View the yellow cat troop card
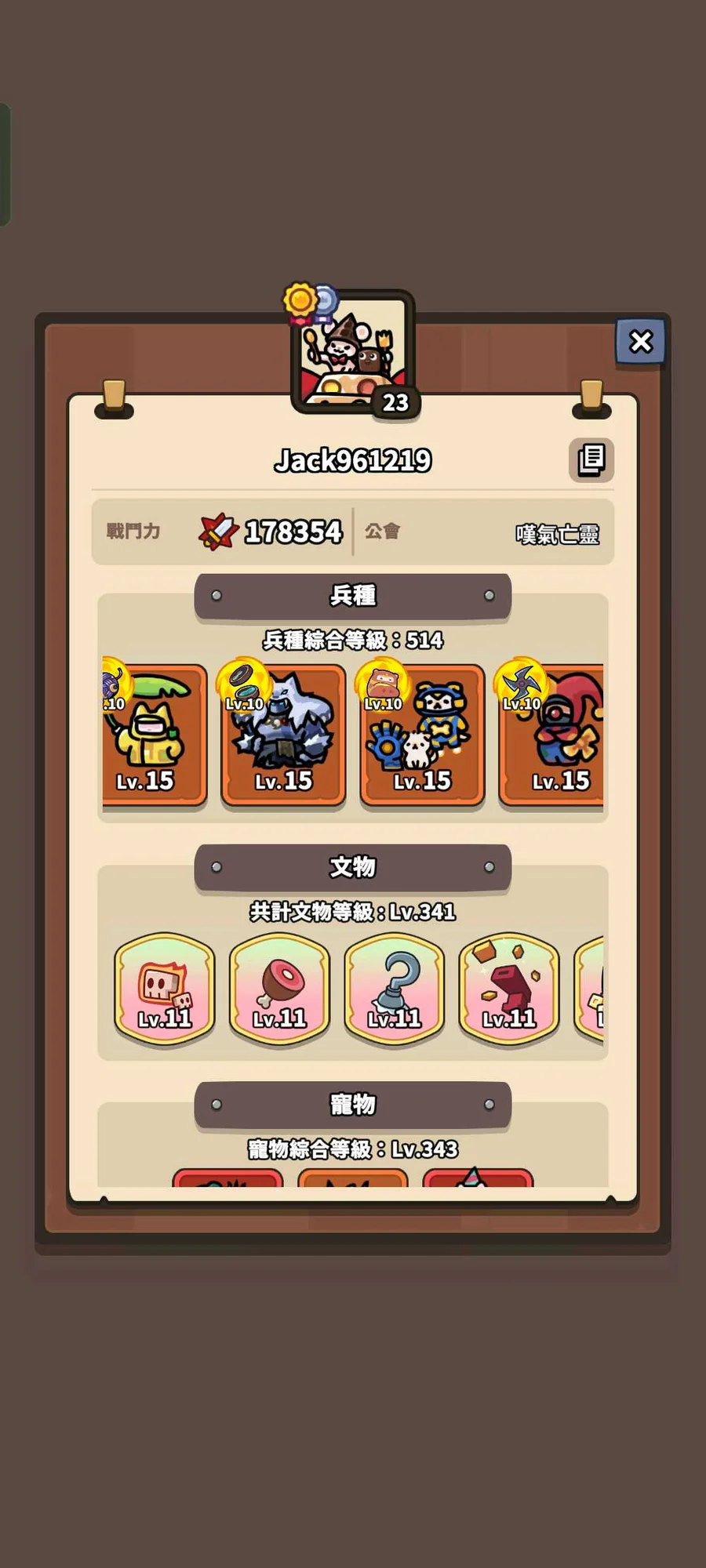This screenshot has width=706, height=1568. pos(155,735)
